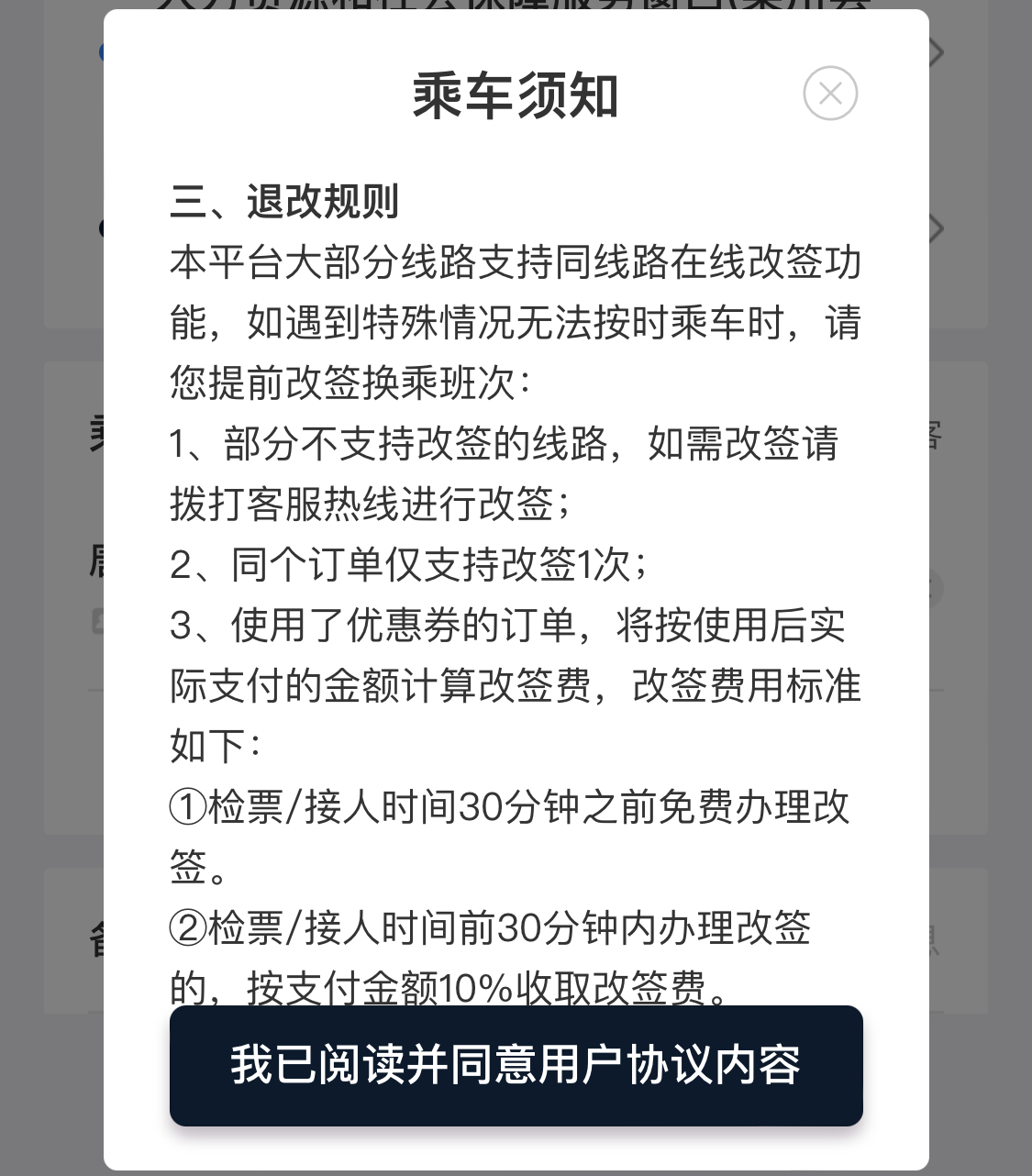
Task: Tap 我已阅读并同意用户协议内容 button
Action: pos(516,1065)
